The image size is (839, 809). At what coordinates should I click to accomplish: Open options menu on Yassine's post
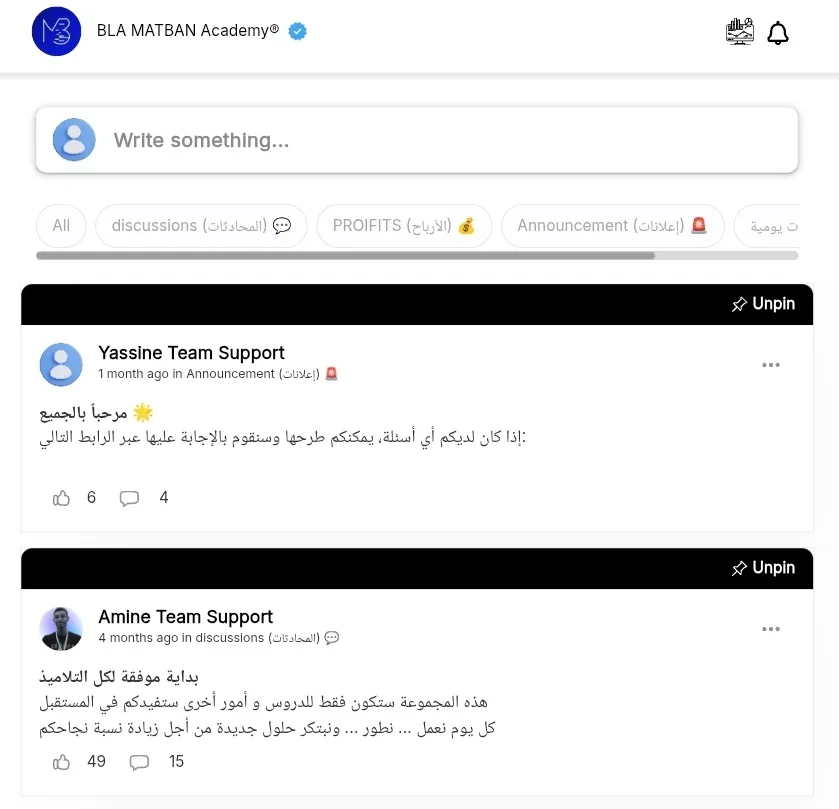(770, 365)
